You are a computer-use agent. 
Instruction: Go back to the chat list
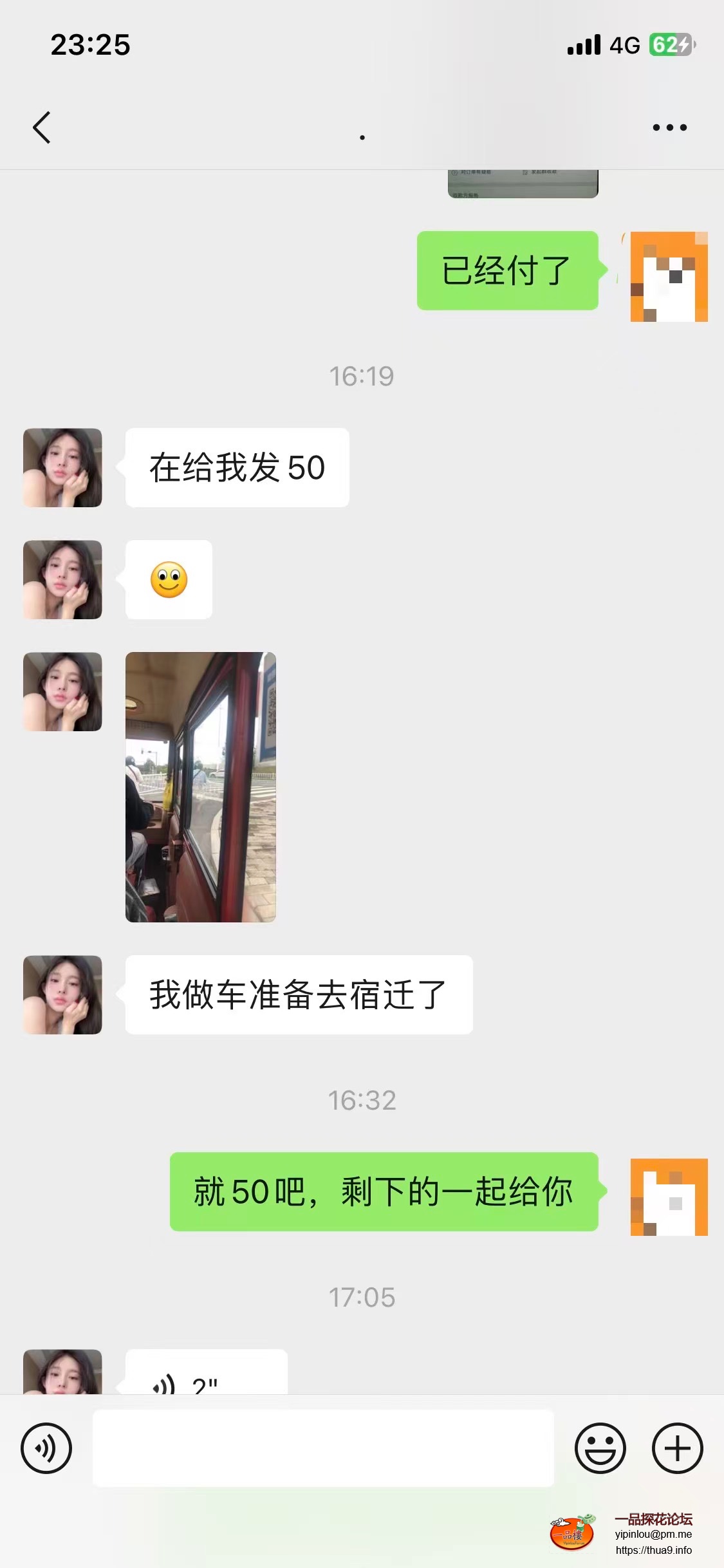(42, 127)
